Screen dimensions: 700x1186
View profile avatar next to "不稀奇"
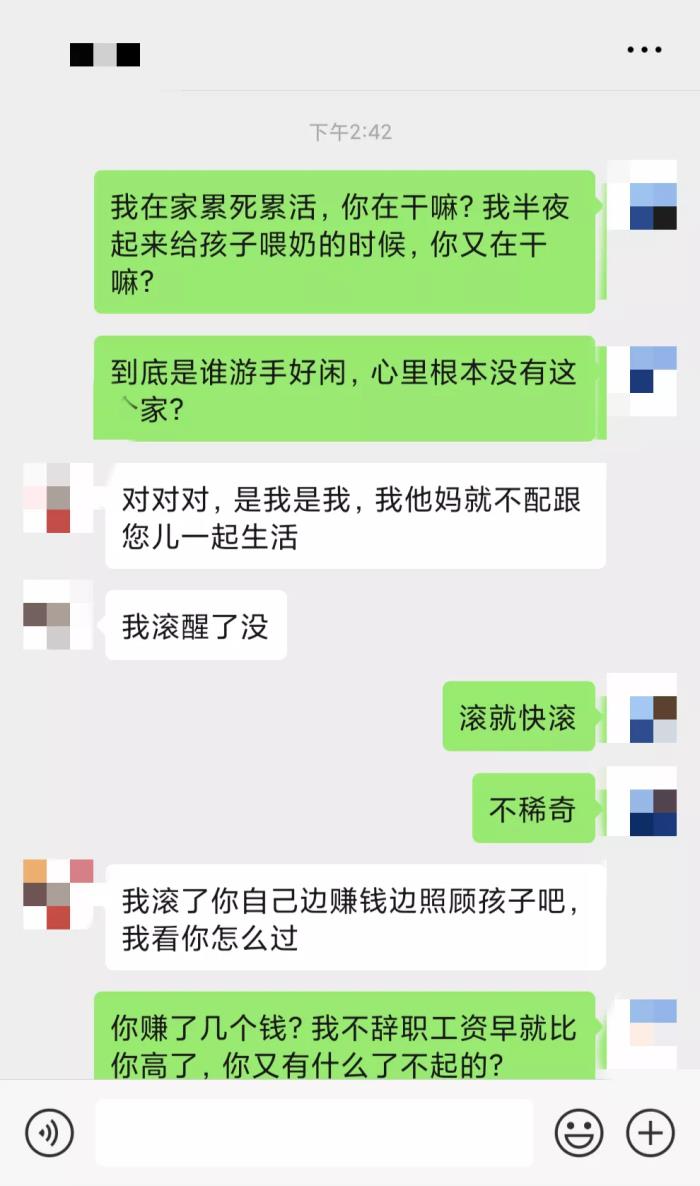click(x=653, y=809)
